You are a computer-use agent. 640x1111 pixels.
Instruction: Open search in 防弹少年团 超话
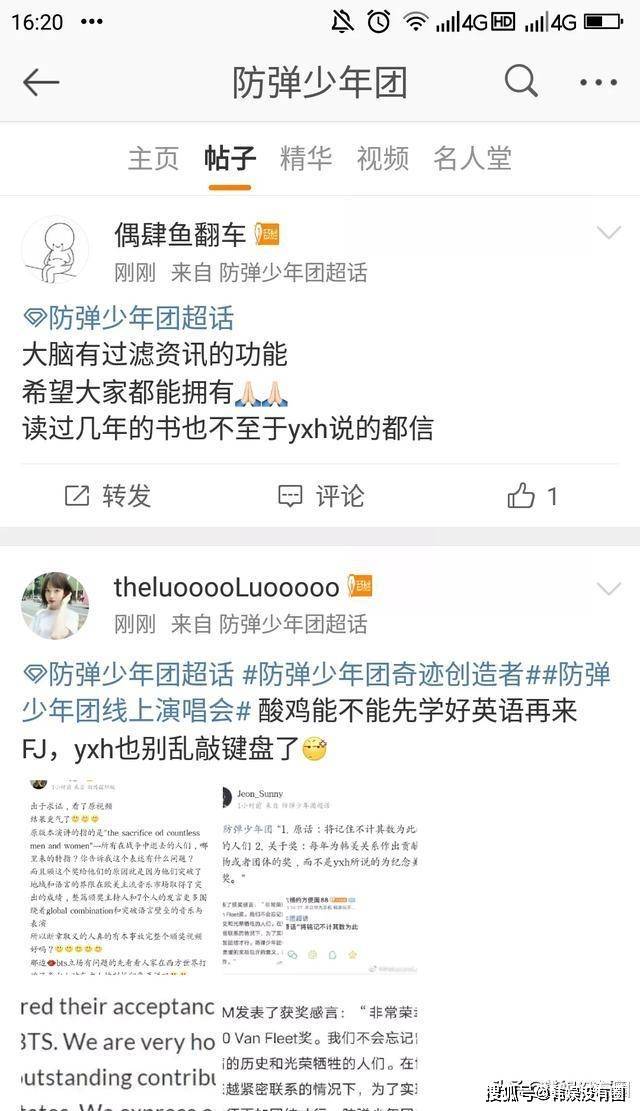pos(520,82)
